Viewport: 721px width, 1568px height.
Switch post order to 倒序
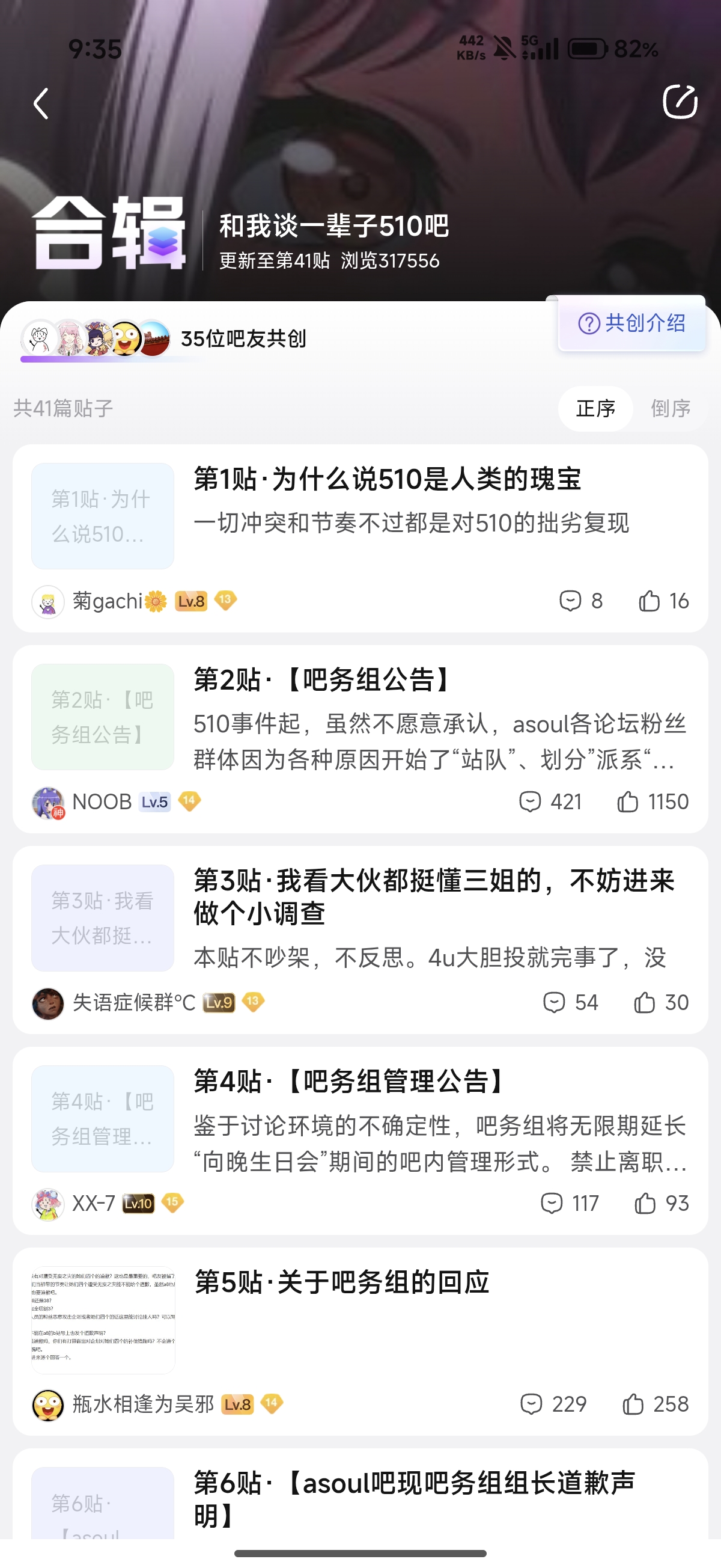pos(671,408)
